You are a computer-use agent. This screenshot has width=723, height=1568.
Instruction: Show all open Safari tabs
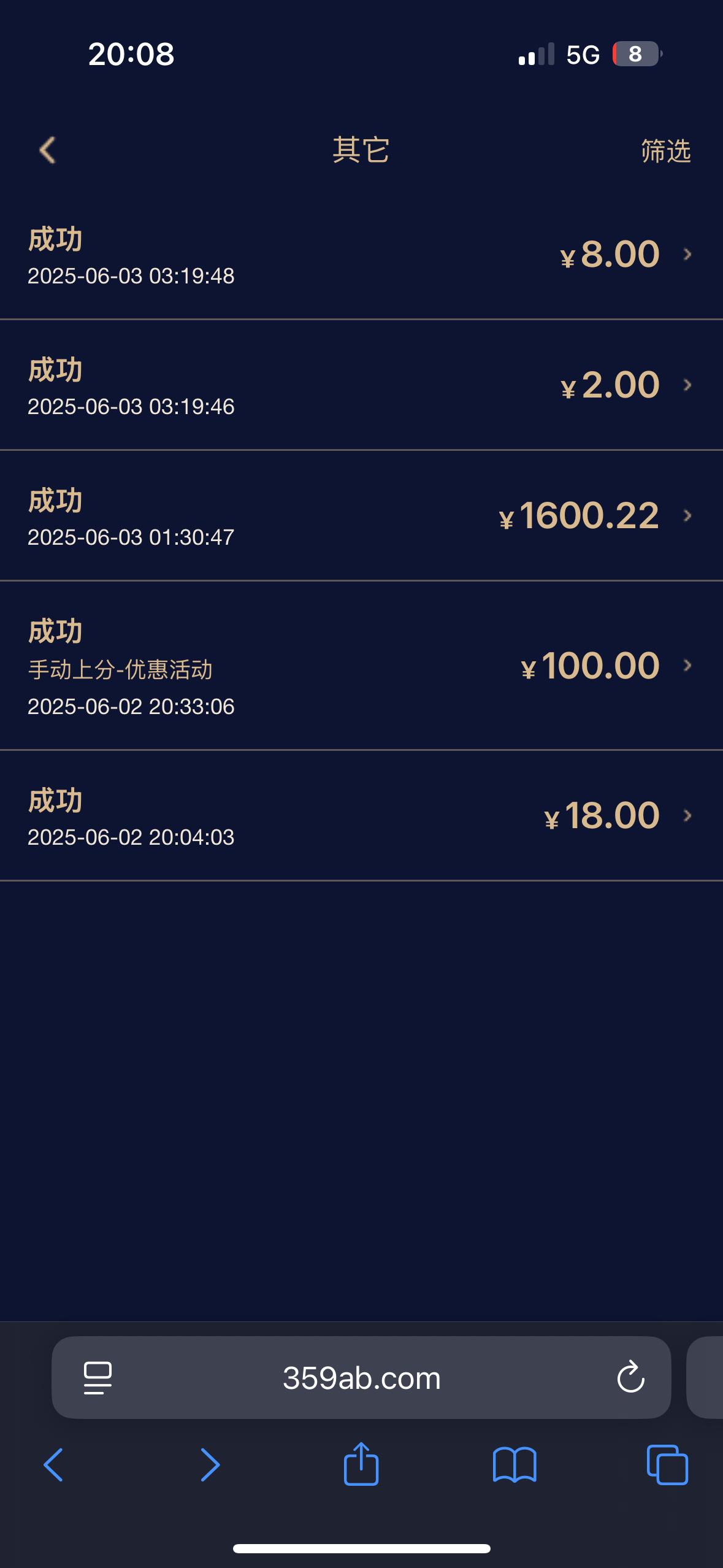(667, 1465)
